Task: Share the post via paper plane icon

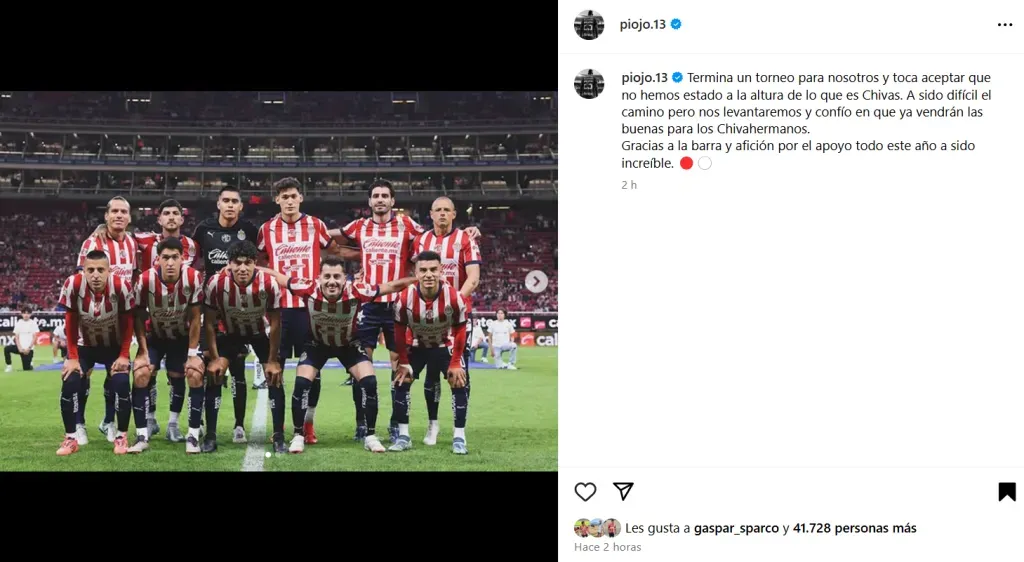Action: pos(623,492)
